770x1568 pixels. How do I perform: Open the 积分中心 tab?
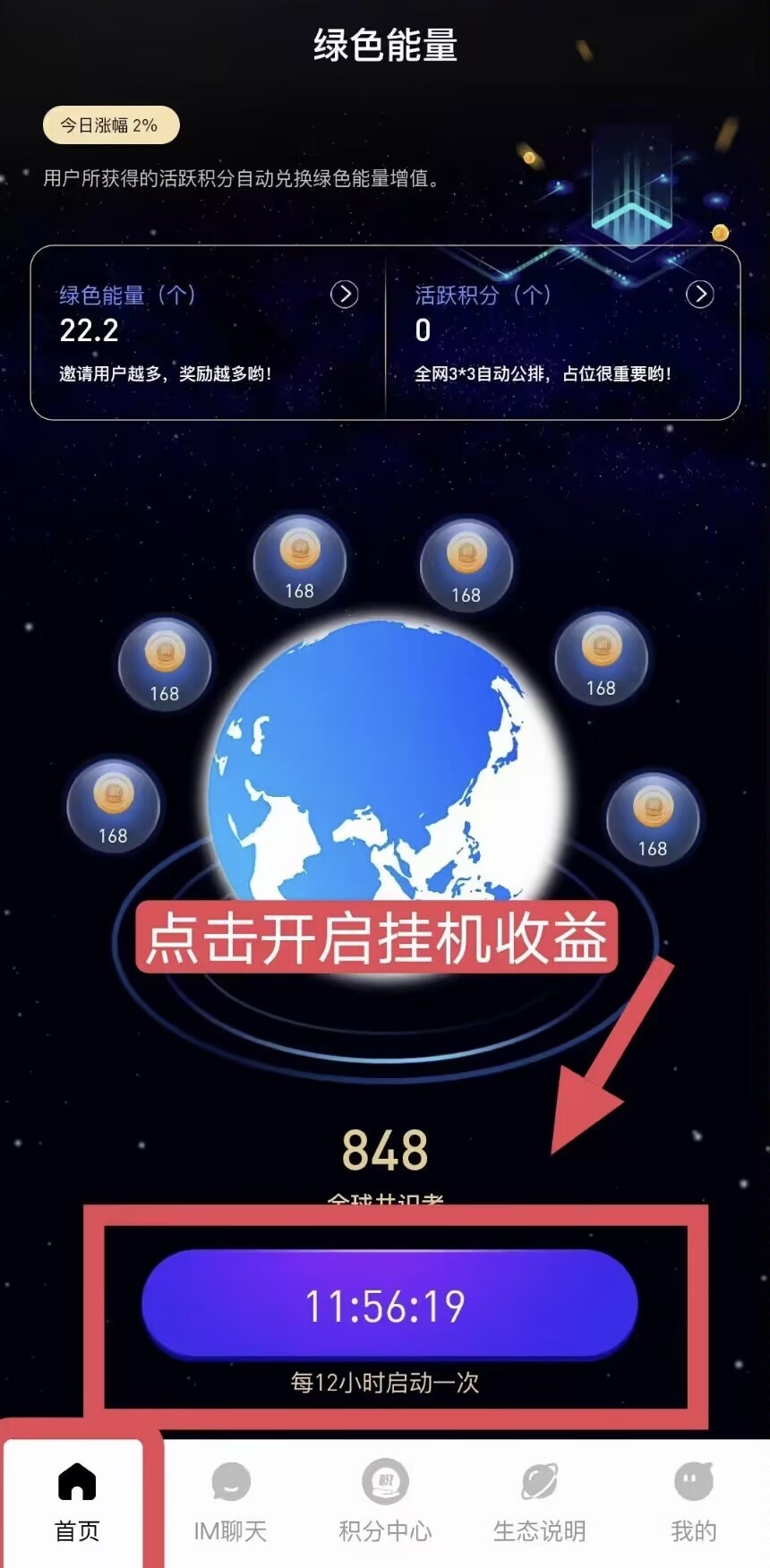click(385, 1502)
